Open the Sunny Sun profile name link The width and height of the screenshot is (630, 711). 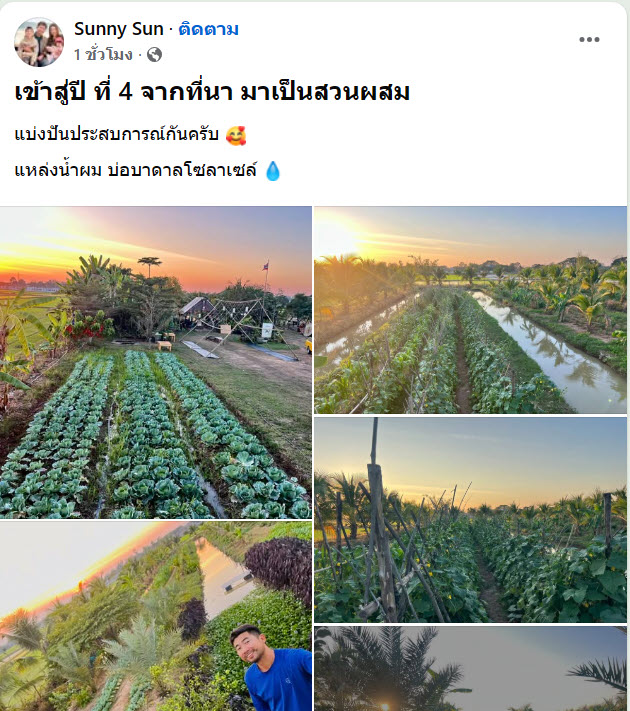pyautogui.click(x=118, y=29)
